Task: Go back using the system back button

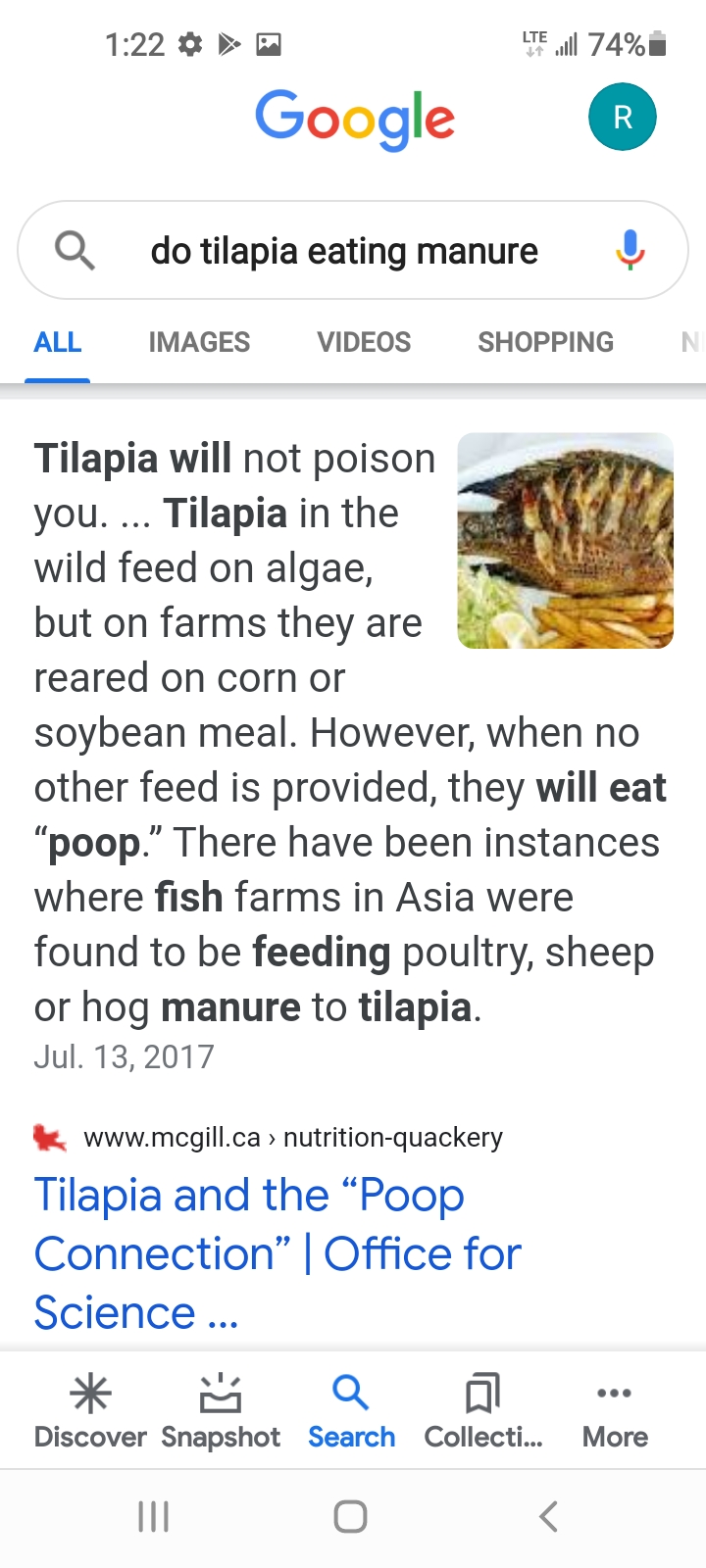Action: tap(548, 1516)
